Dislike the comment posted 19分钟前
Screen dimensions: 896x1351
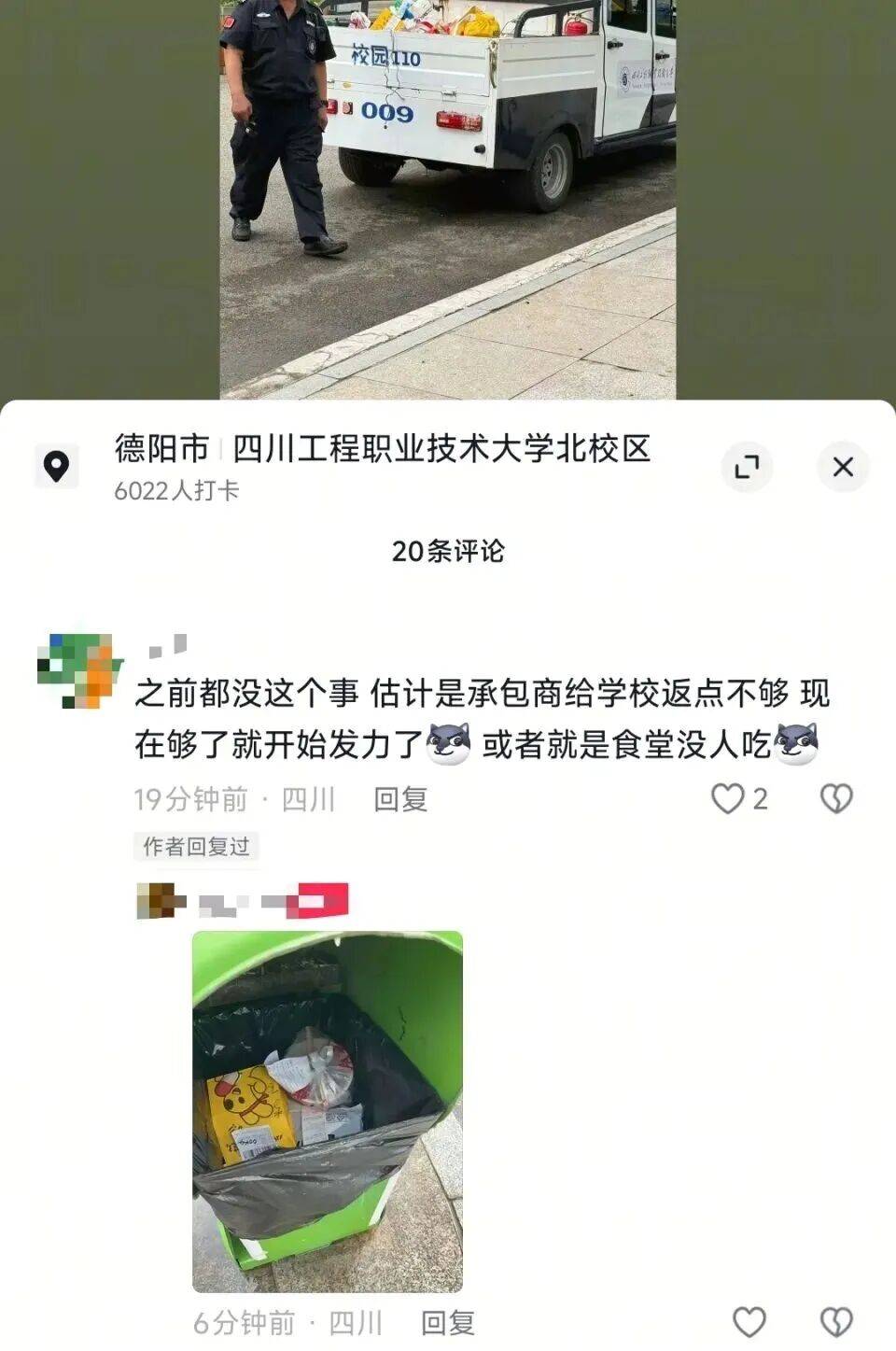[835, 798]
